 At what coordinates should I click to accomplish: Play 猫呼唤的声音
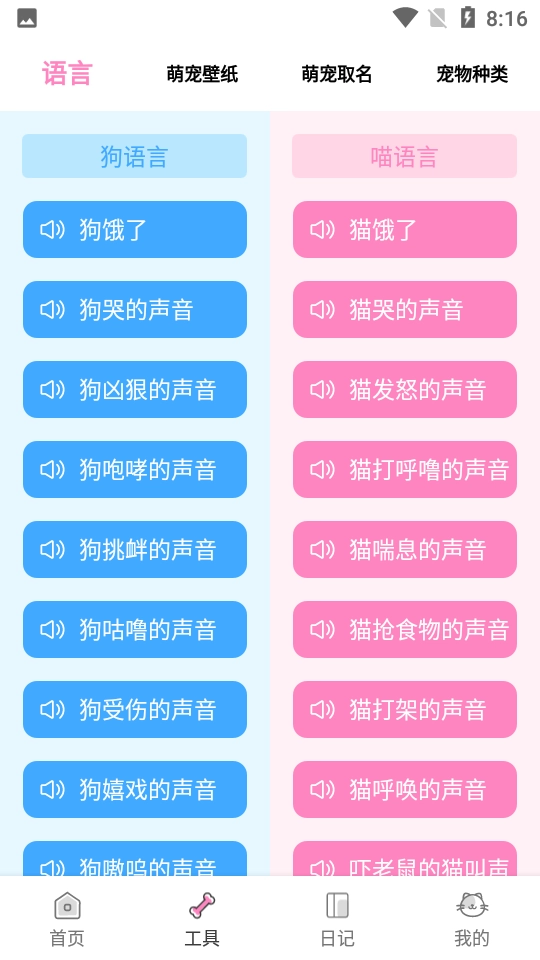pyautogui.click(x=405, y=790)
